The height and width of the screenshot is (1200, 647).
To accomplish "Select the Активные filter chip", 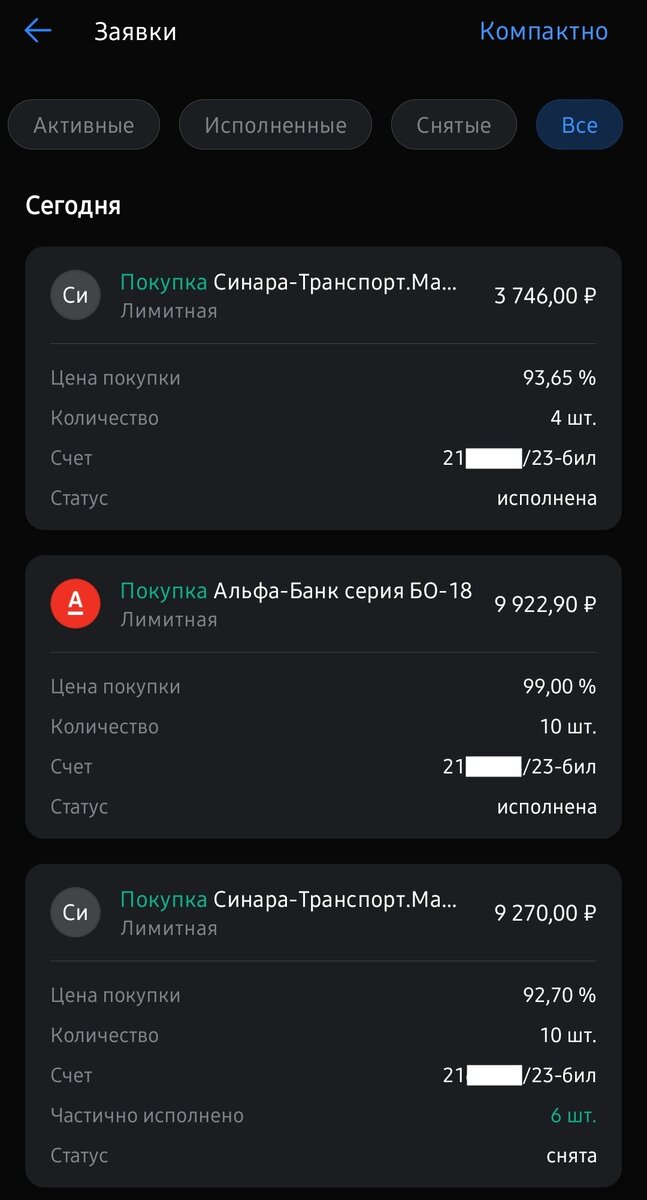I will (84, 126).
